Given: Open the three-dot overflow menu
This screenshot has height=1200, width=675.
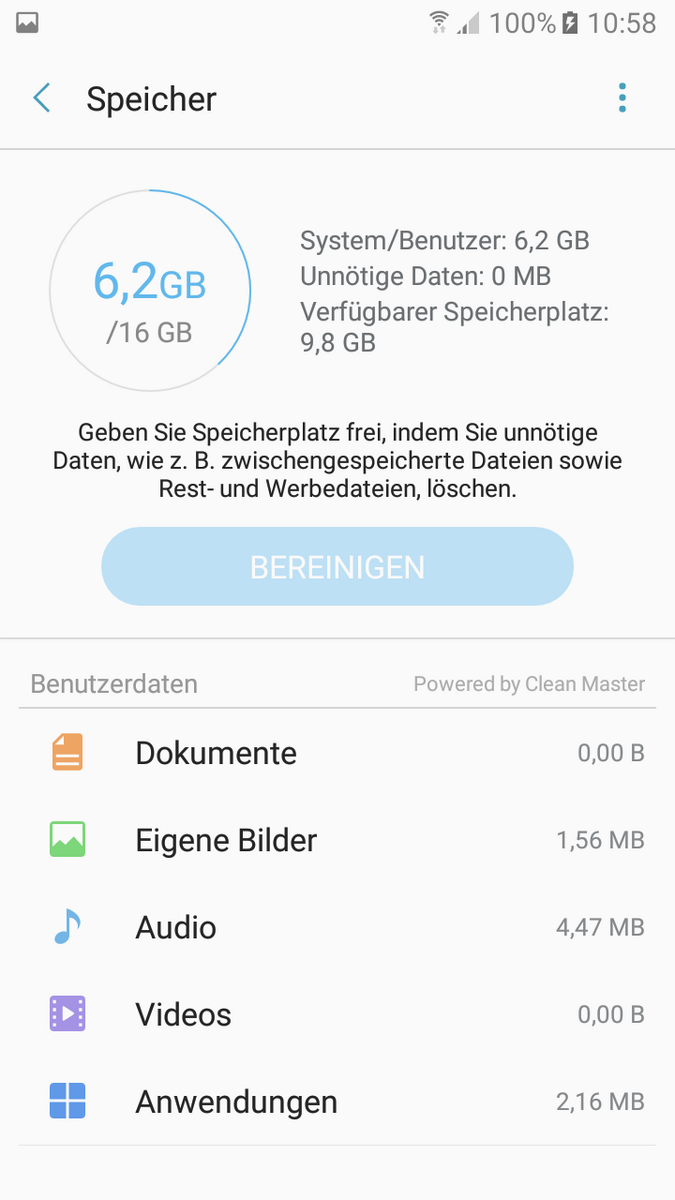Looking at the screenshot, I should 622,98.
